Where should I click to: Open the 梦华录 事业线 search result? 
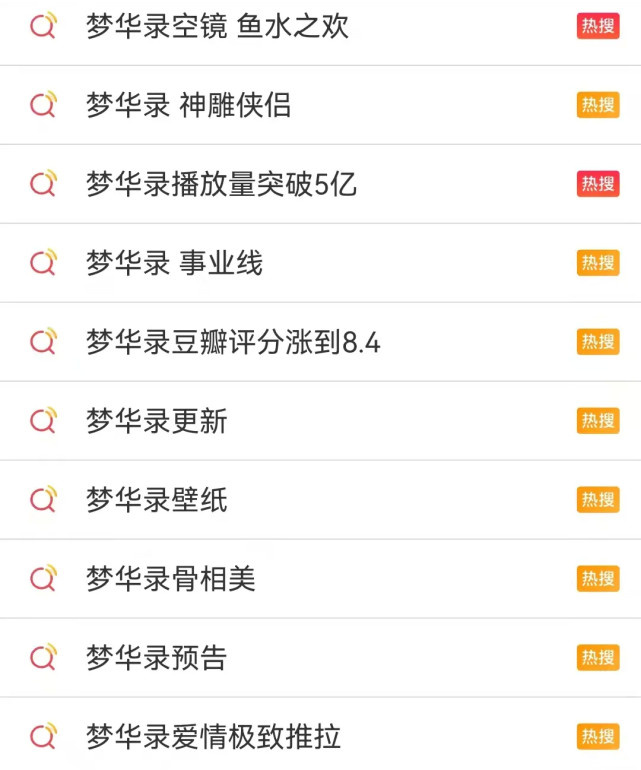click(174, 263)
